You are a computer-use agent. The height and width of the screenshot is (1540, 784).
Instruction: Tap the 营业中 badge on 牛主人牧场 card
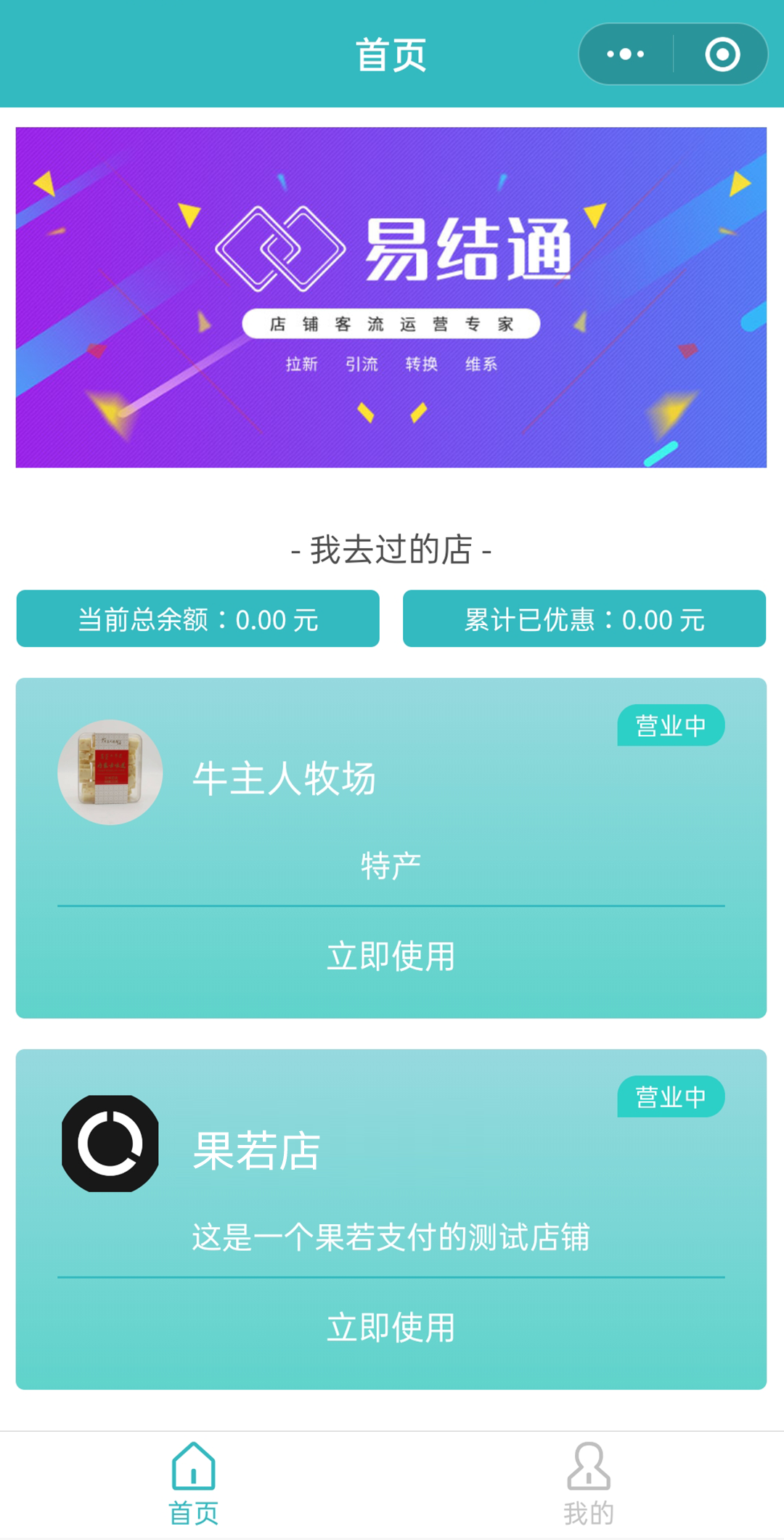click(x=671, y=723)
